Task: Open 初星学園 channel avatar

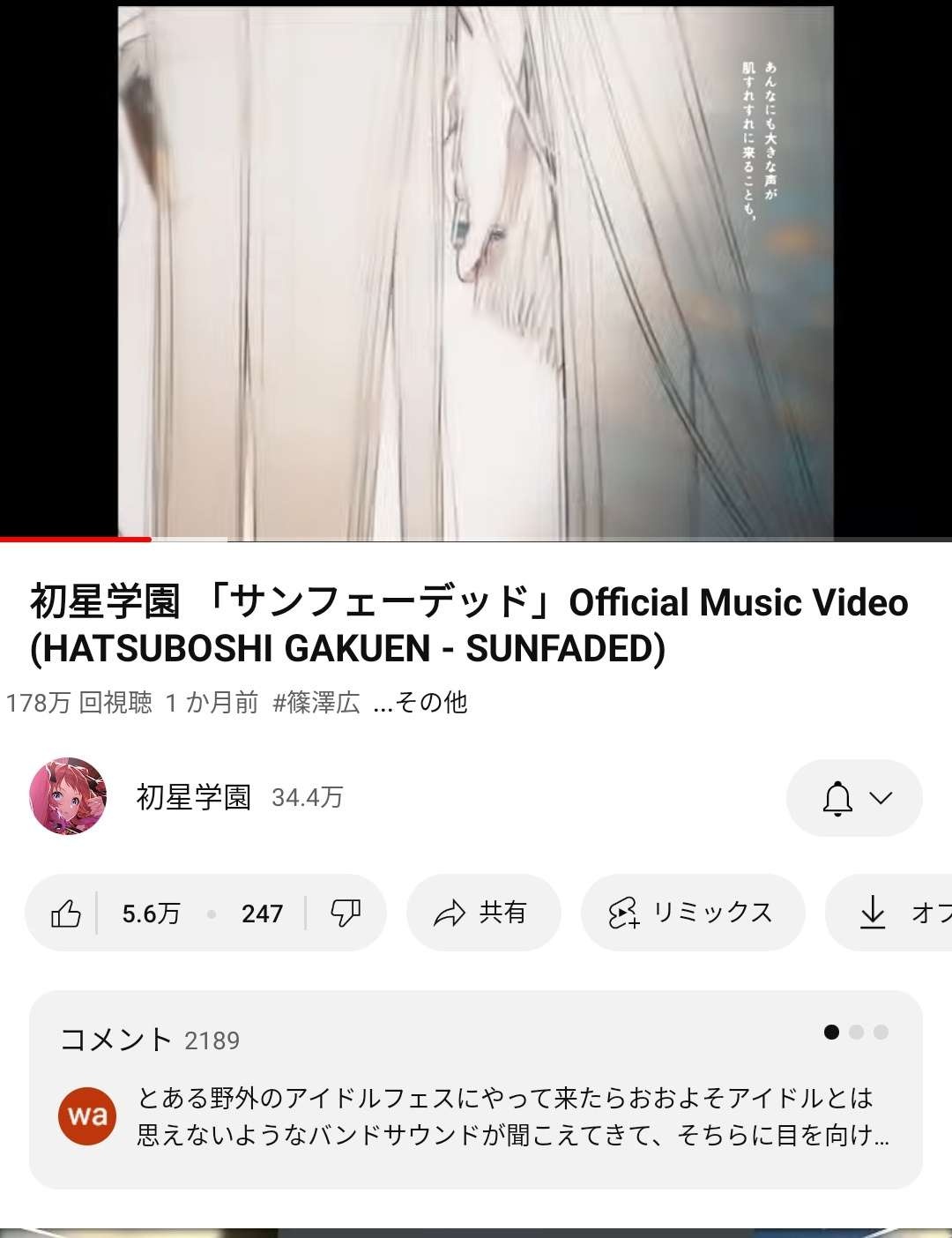Action: pyautogui.click(x=69, y=796)
